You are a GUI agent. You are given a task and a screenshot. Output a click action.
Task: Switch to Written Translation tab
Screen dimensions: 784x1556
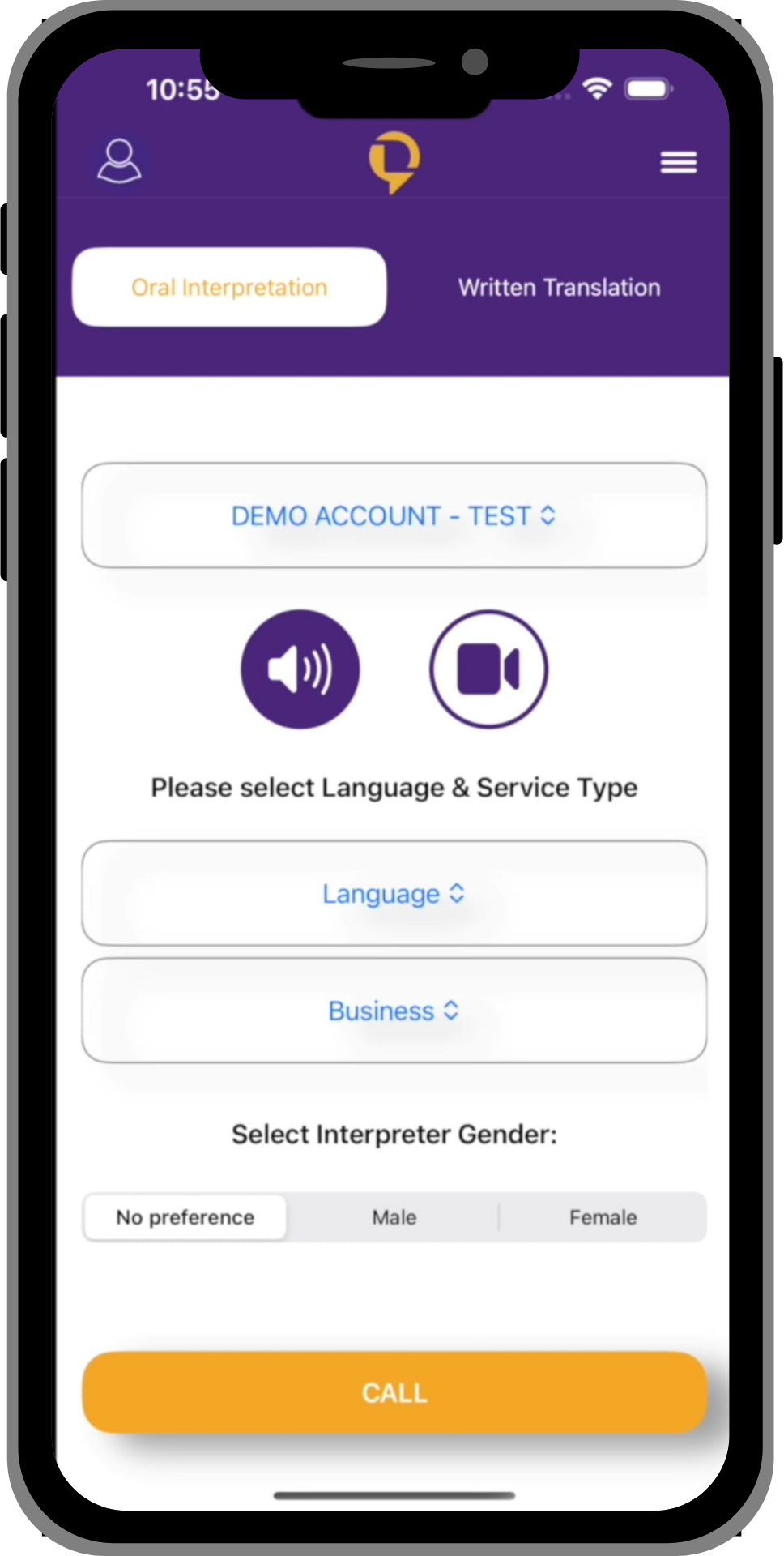pos(559,288)
